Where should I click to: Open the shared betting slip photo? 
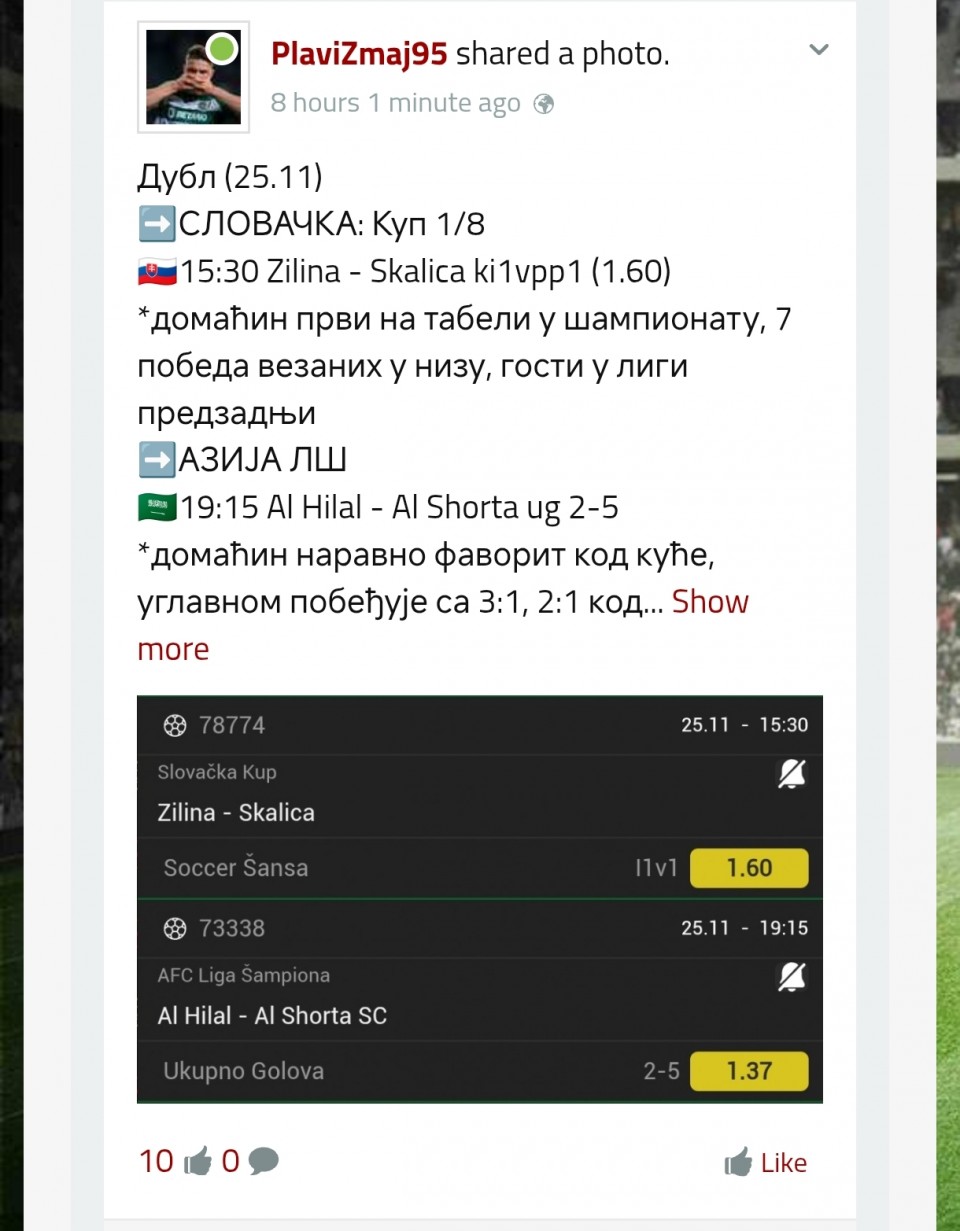(x=479, y=899)
